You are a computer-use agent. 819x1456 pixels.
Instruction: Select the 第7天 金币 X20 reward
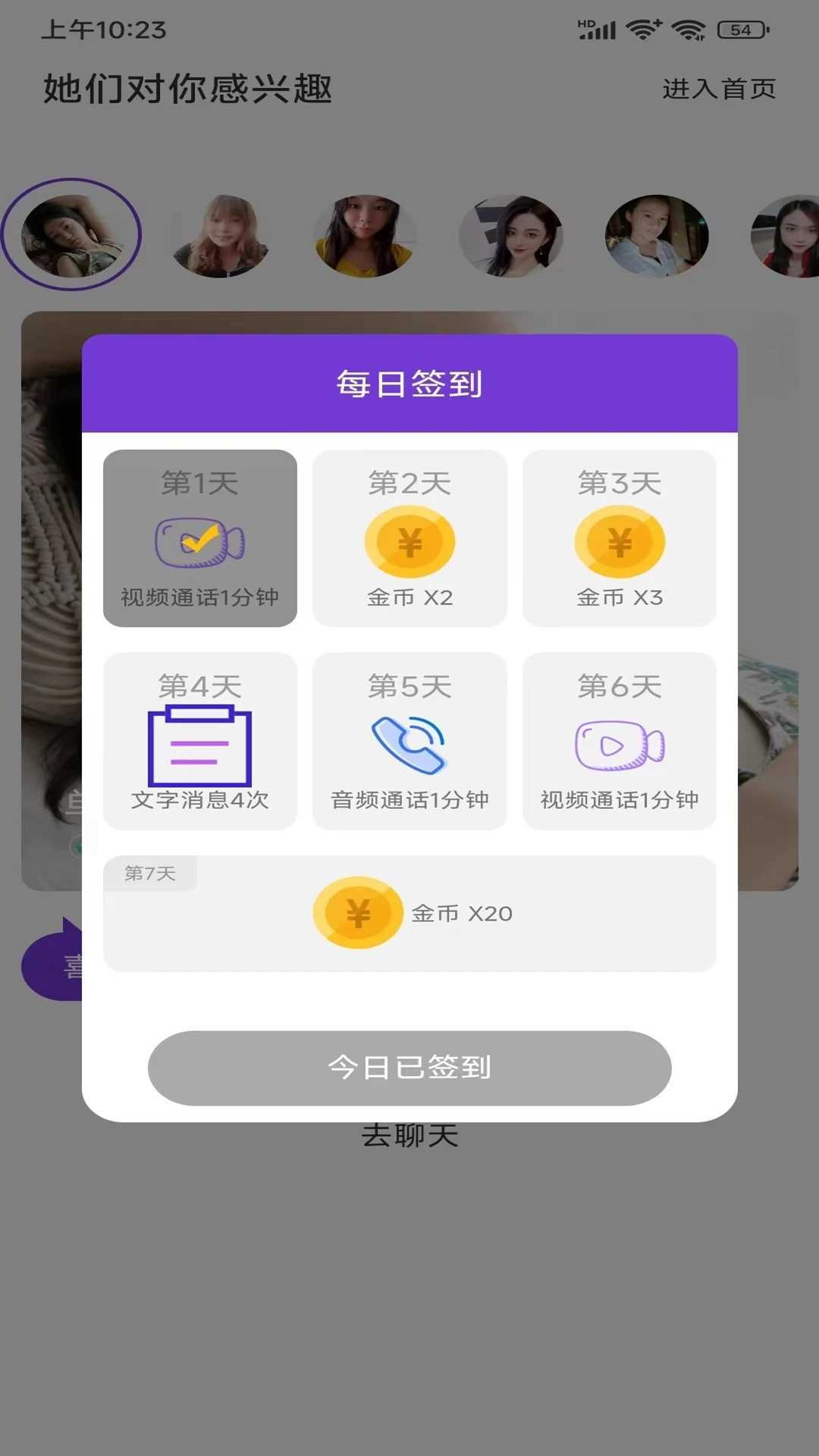pyautogui.click(x=409, y=913)
